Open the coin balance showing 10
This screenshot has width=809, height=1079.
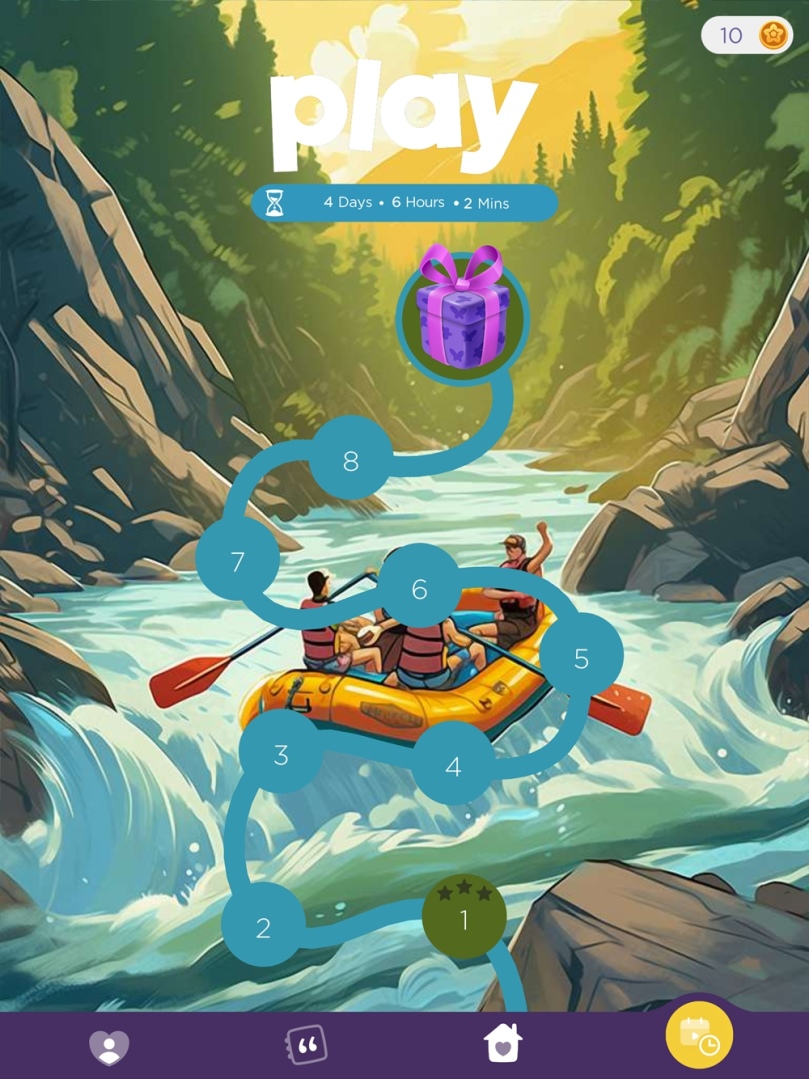coord(747,36)
